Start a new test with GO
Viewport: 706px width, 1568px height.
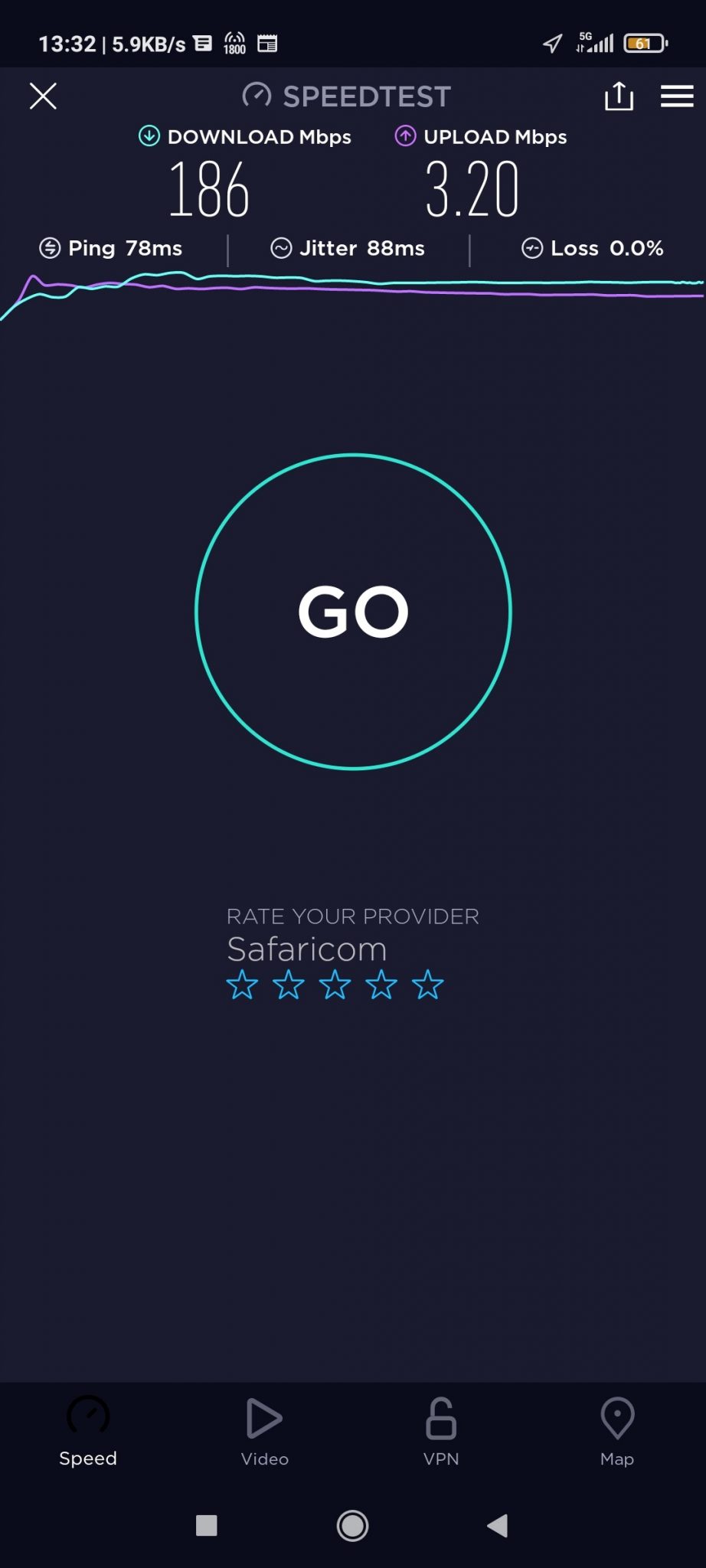[353, 611]
